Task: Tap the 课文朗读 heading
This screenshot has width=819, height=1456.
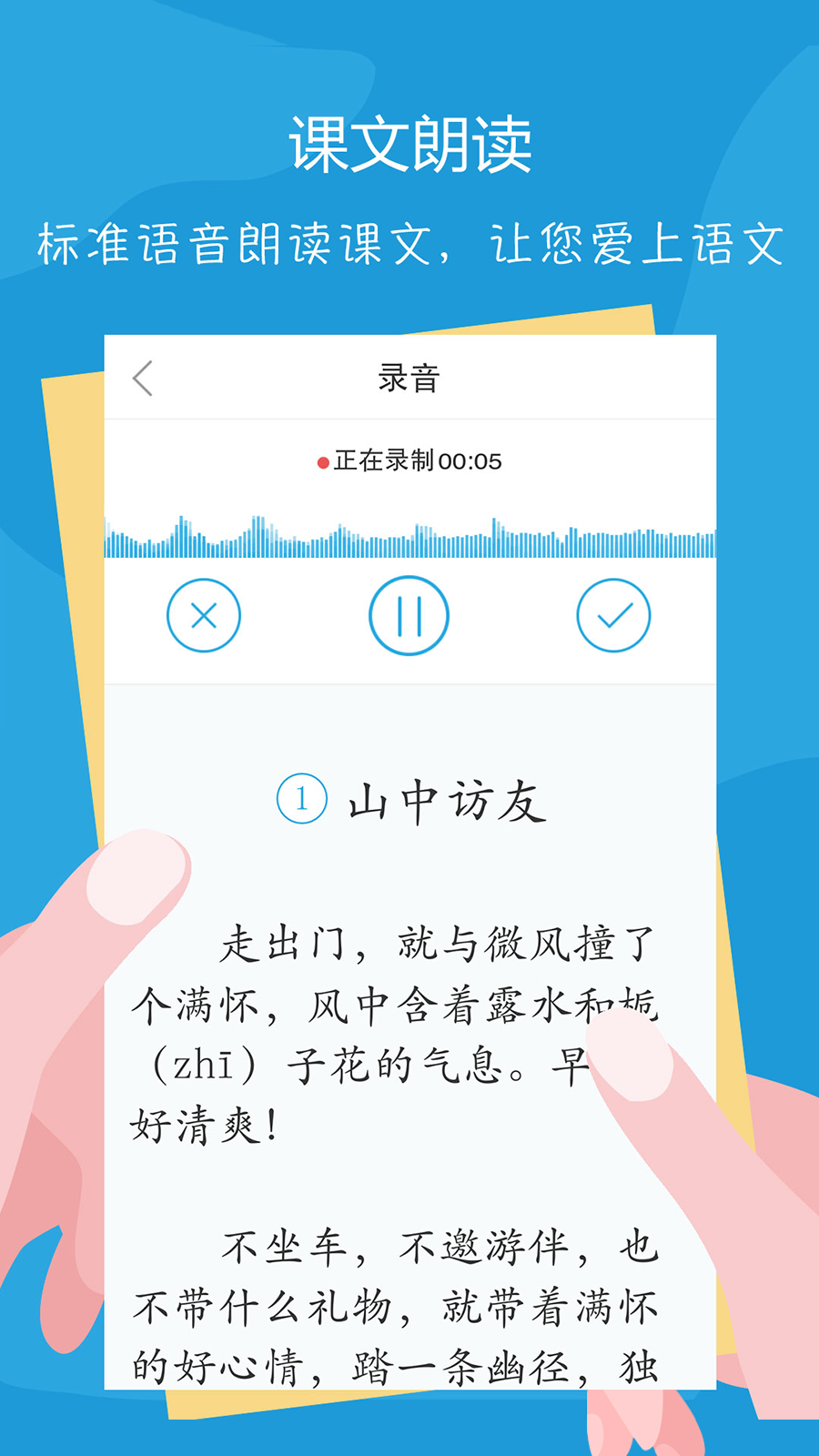Action: click(409, 141)
